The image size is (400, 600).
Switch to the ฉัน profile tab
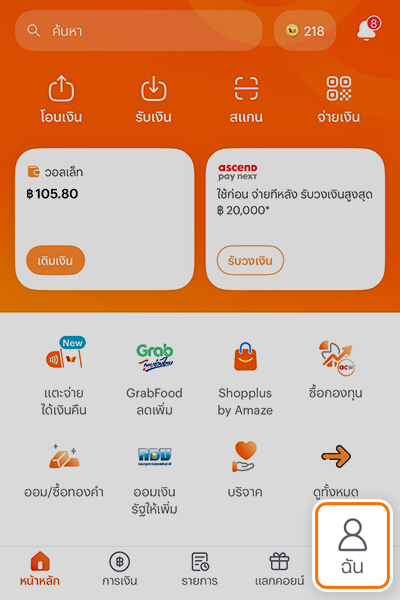tap(352, 546)
